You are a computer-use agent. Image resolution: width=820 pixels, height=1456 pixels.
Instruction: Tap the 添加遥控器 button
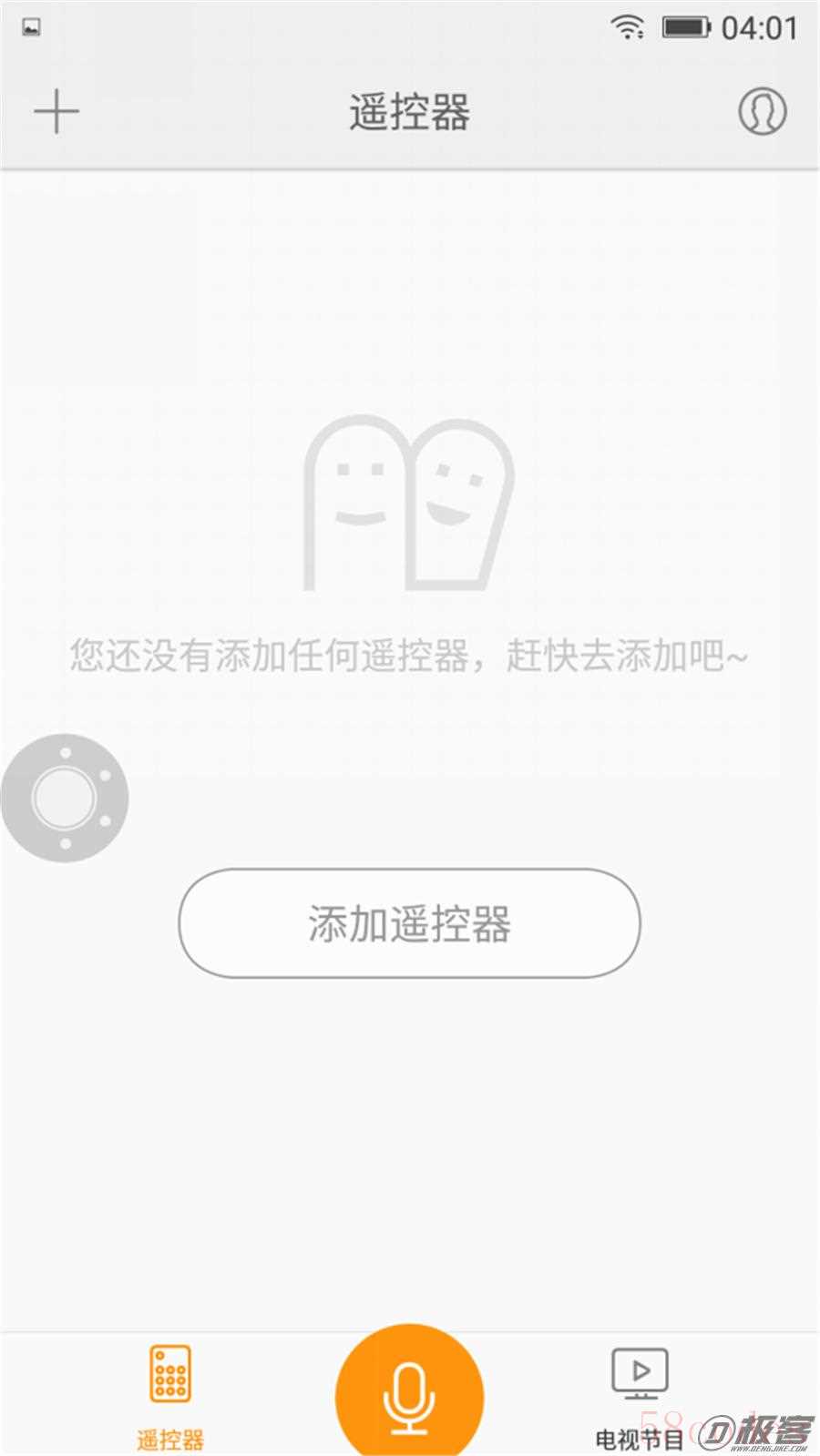pyautogui.click(x=409, y=923)
